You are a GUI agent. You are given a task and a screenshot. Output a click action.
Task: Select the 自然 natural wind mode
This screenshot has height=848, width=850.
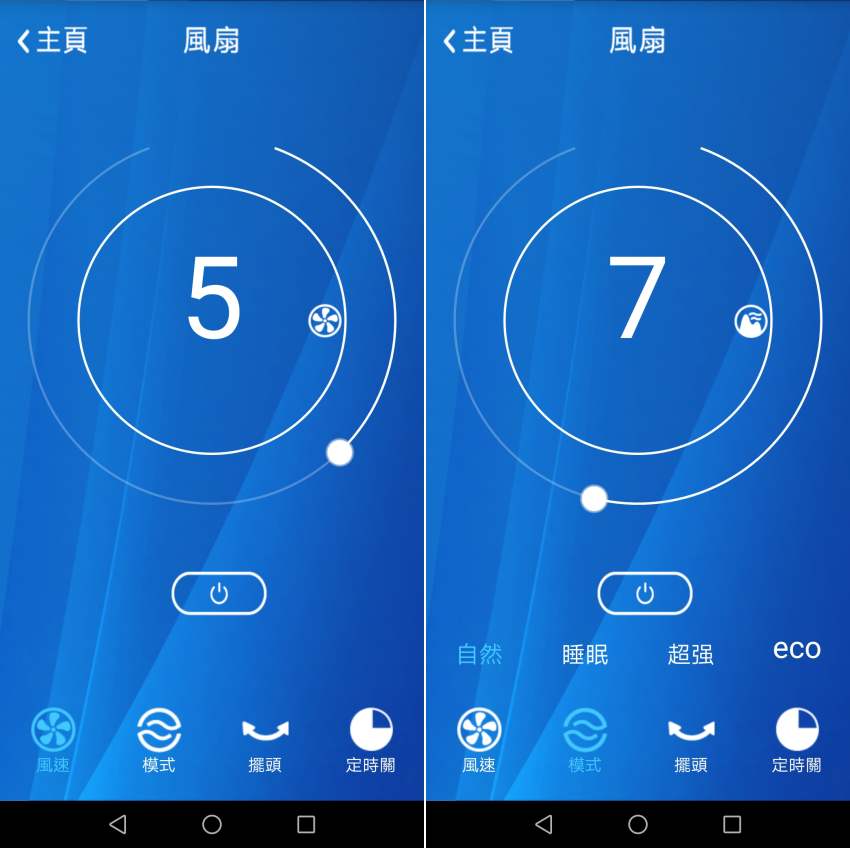tap(479, 654)
